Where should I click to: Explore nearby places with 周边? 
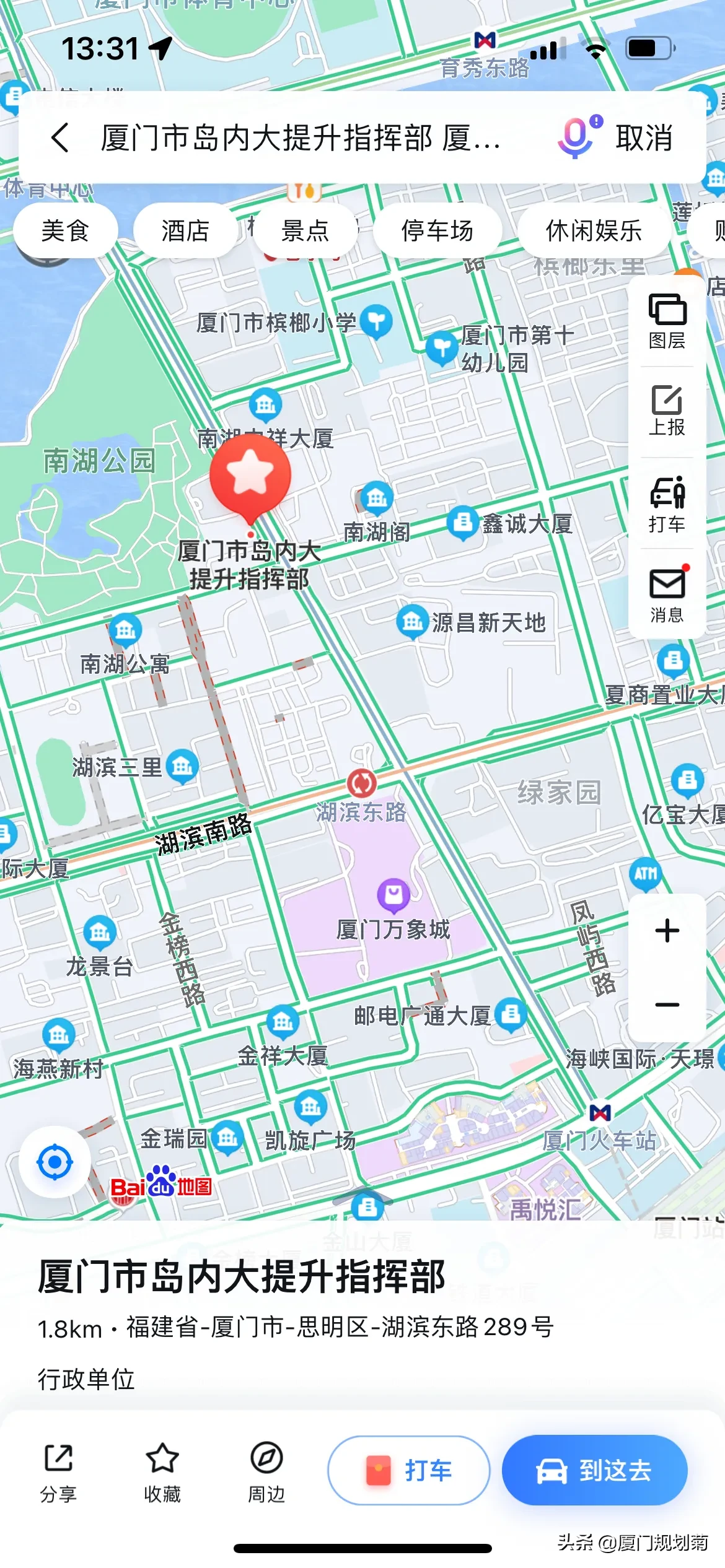click(x=266, y=1471)
